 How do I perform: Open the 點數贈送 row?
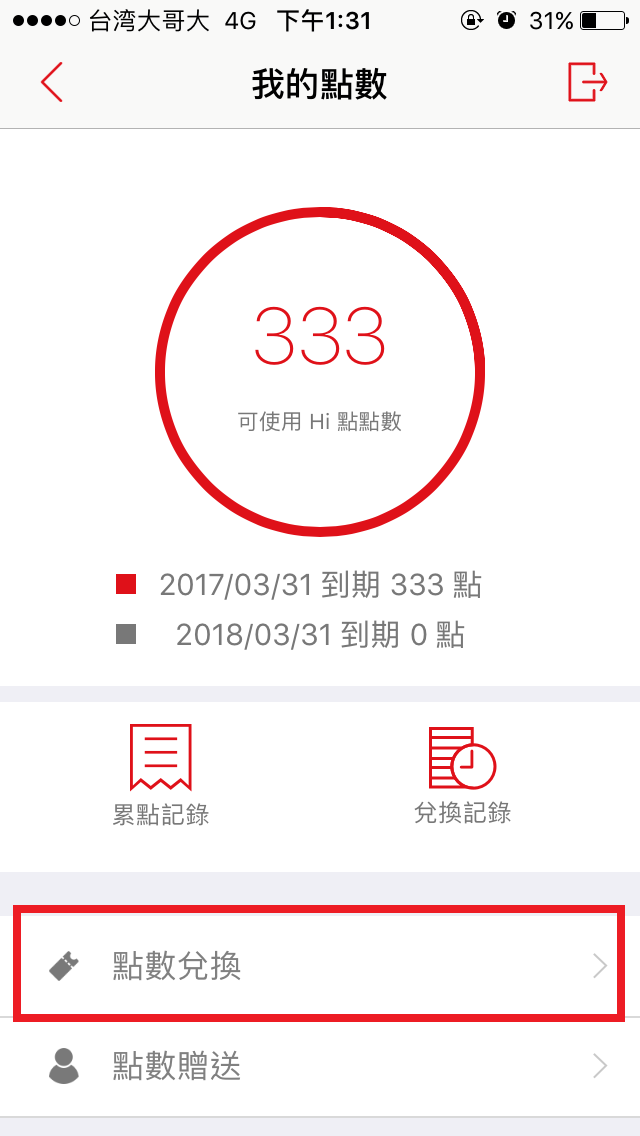[x=320, y=1066]
